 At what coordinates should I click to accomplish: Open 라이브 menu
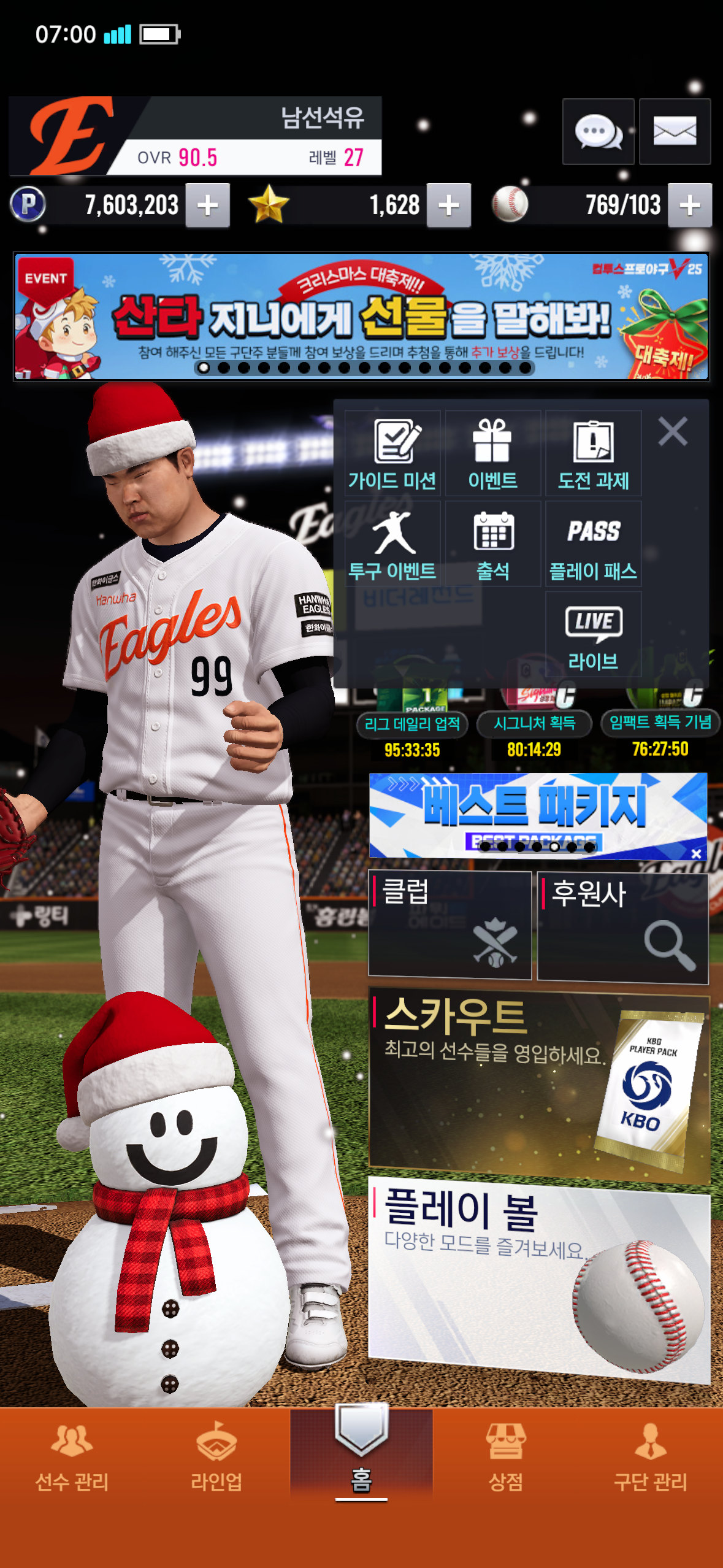[593, 635]
